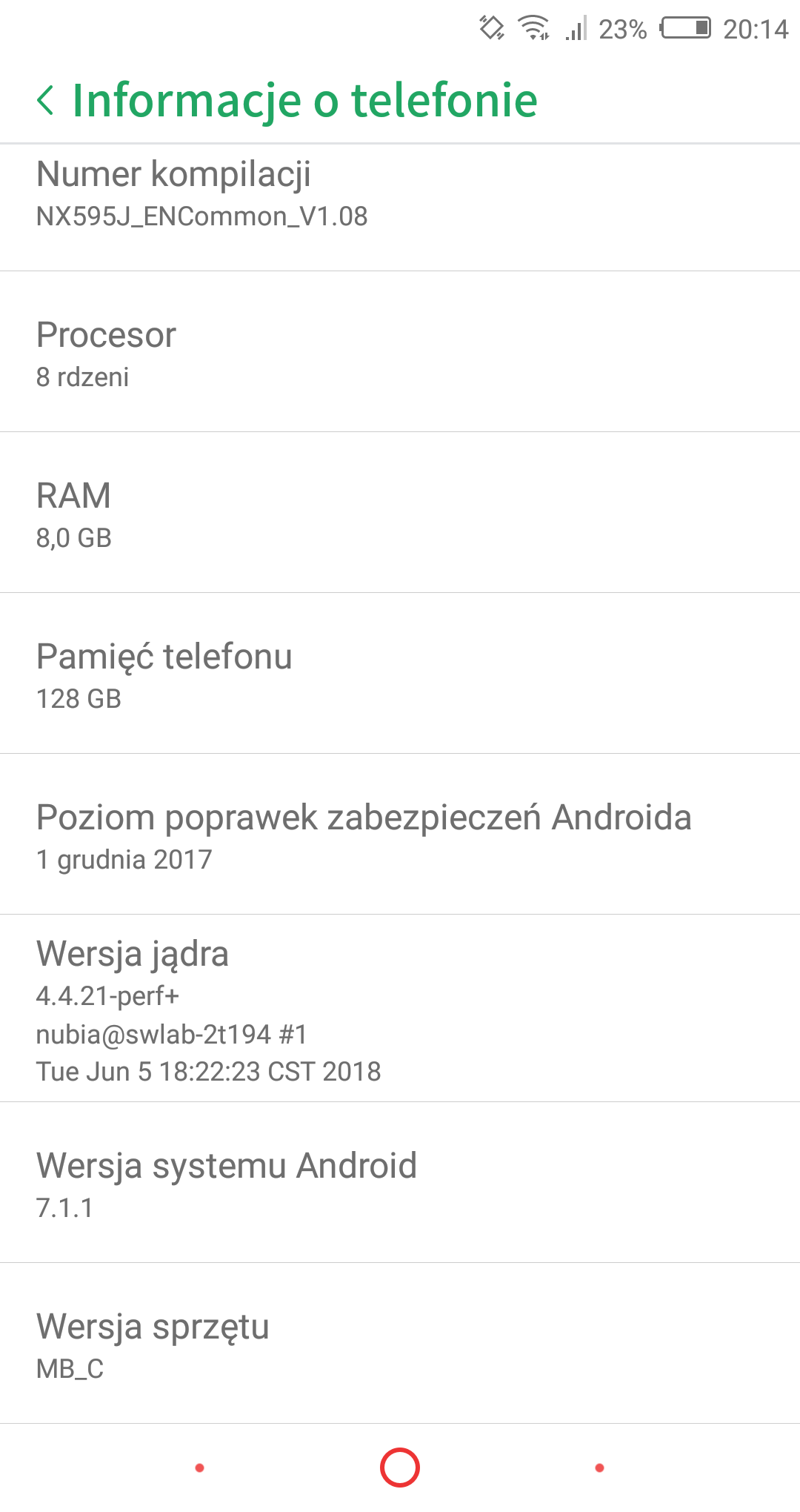The height and width of the screenshot is (1512, 800).
Task: Tap the home circle navigation button
Action: click(400, 1468)
